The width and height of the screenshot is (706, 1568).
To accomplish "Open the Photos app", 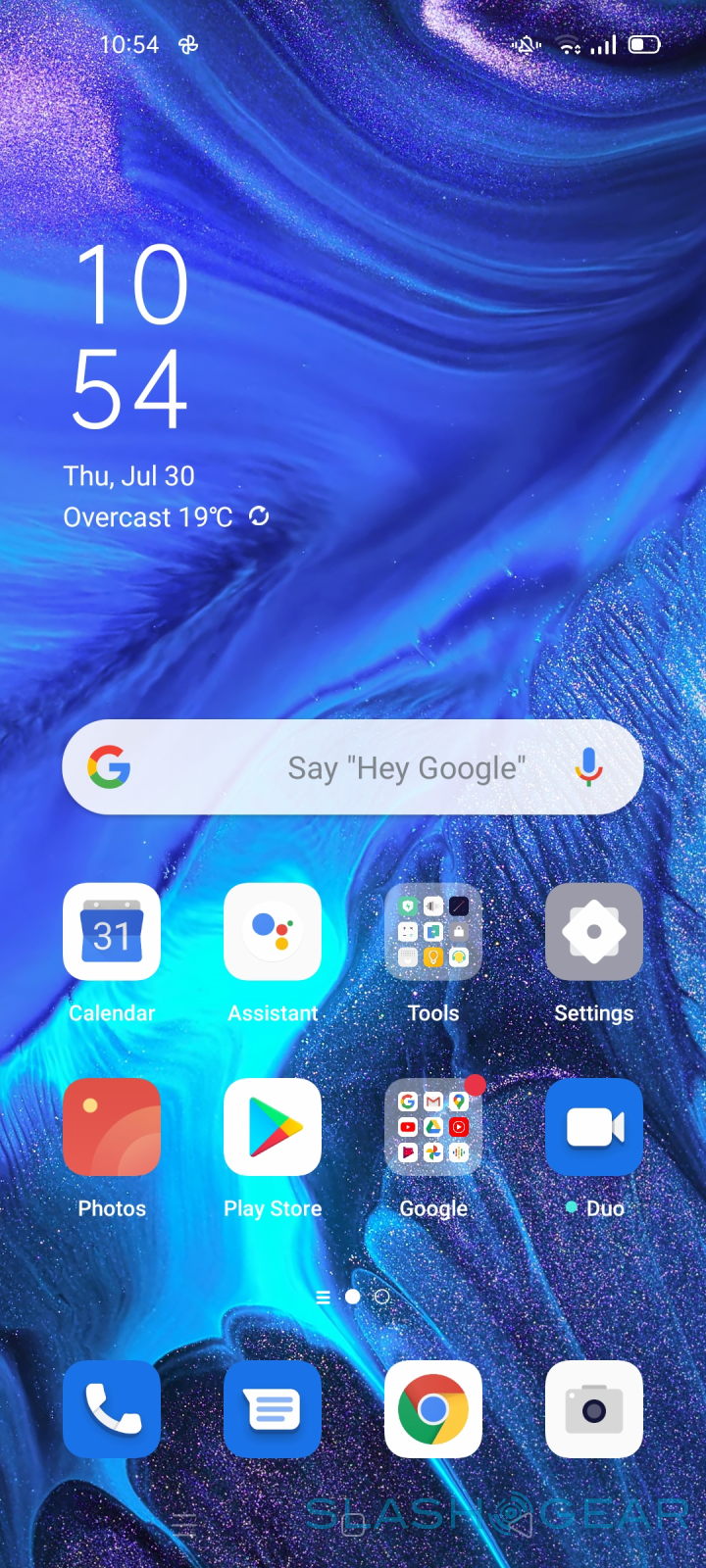I will tap(112, 1127).
